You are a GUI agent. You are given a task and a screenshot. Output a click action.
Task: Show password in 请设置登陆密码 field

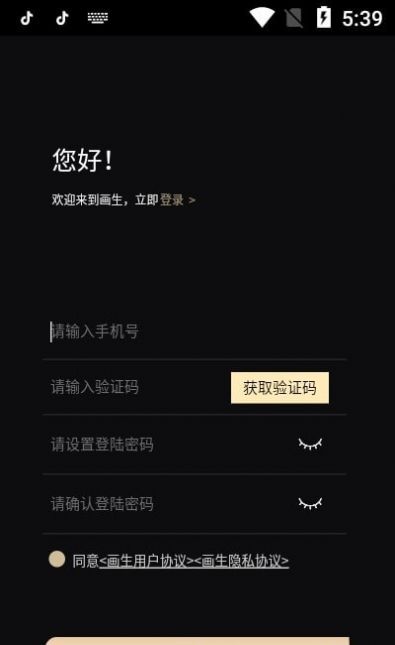(310, 444)
